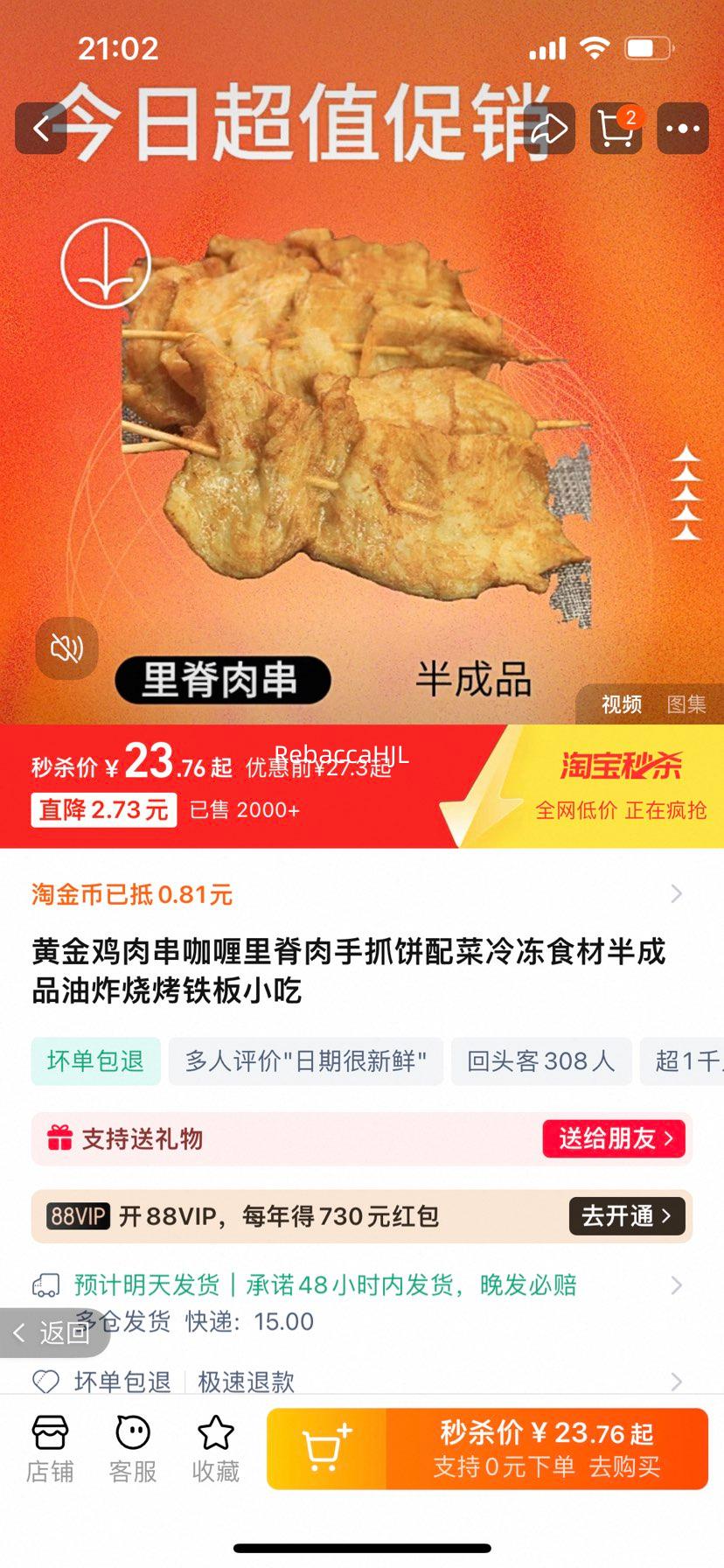
Task: Toggle 收藏 to favorite this product
Action: [215, 1444]
